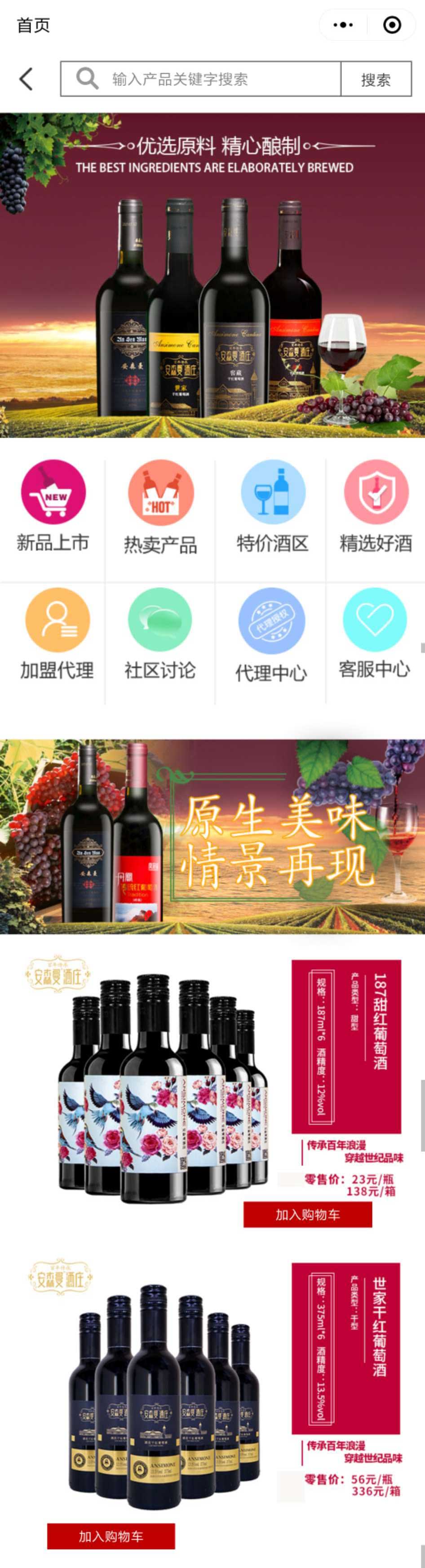Open the mini program more options menu

point(343,25)
